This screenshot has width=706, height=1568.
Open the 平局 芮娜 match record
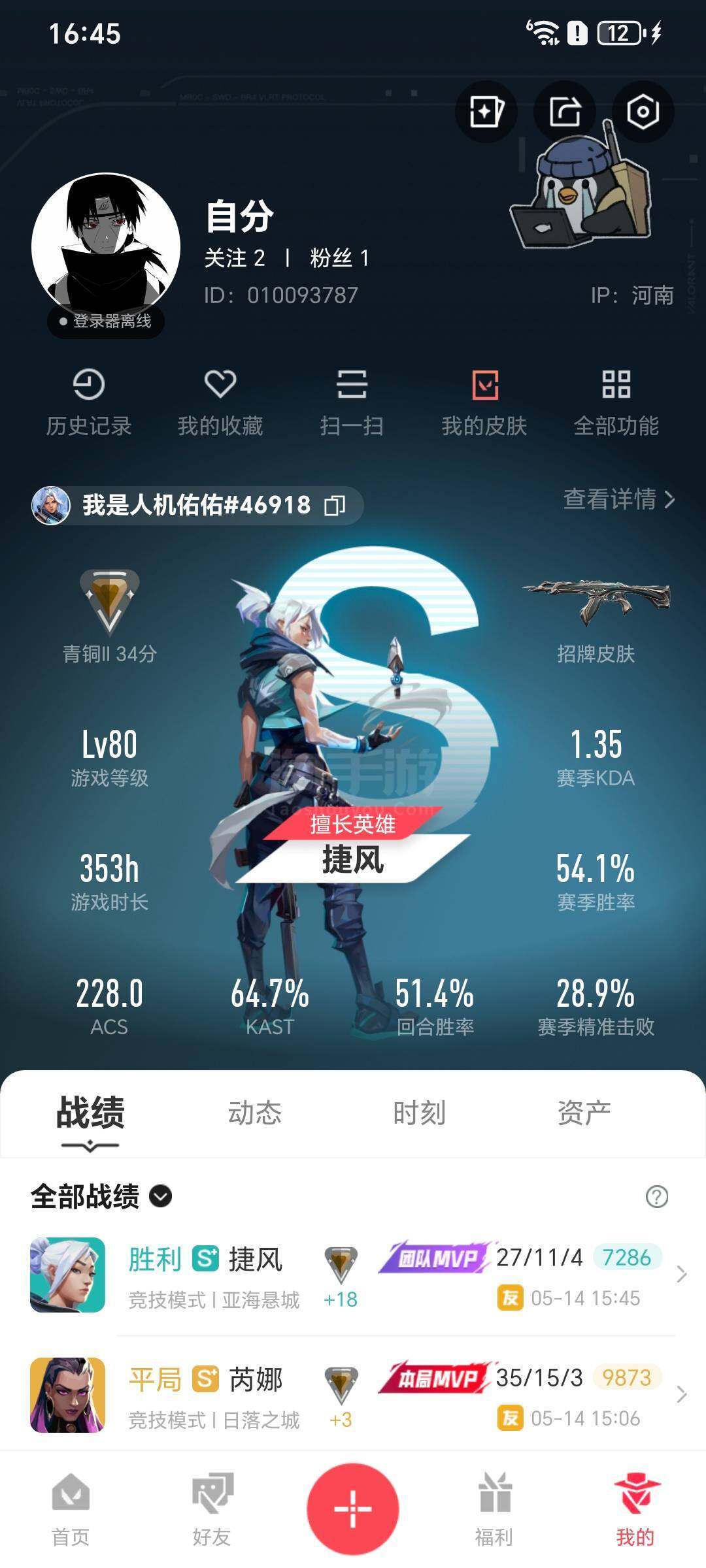click(353, 1395)
